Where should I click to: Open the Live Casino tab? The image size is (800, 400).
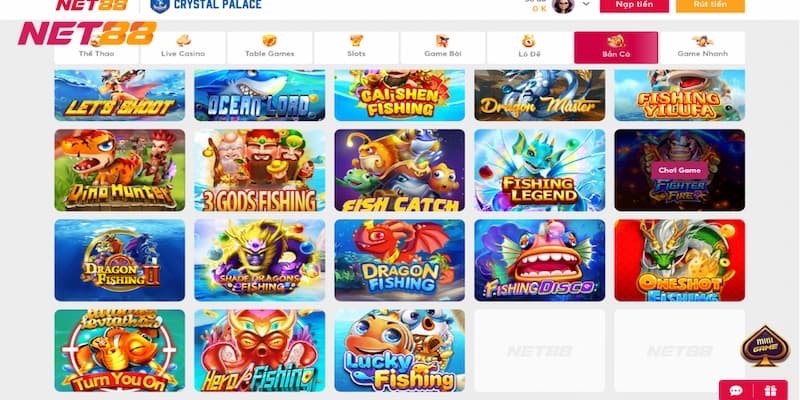pyautogui.click(x=183, y=47)
